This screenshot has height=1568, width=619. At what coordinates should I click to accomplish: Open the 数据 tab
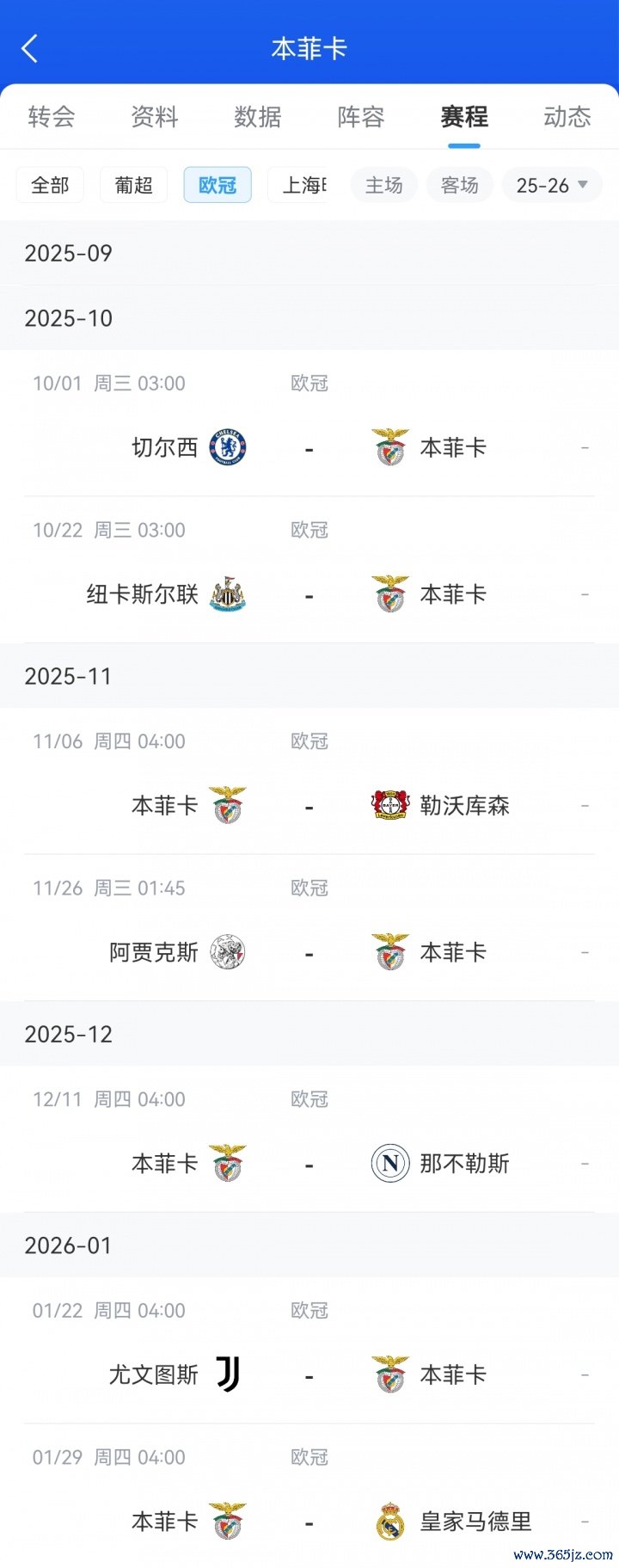258,117
